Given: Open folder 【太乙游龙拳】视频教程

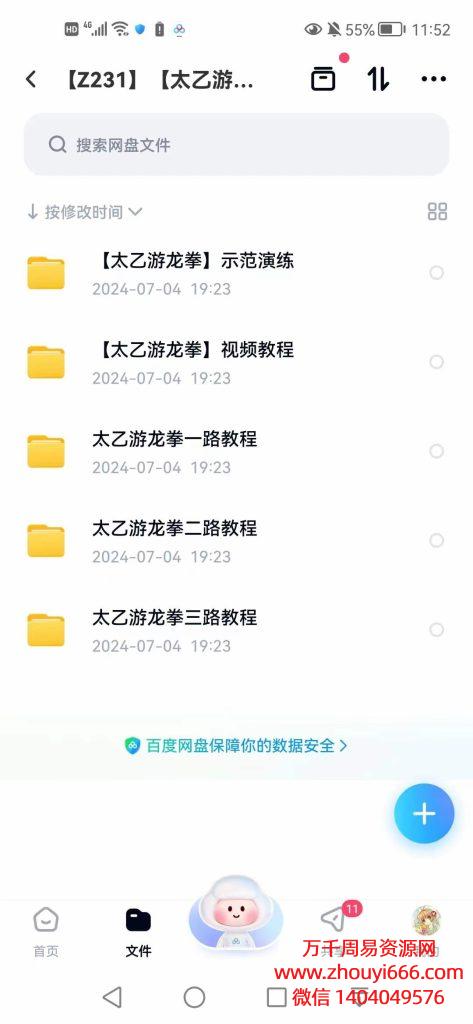Looking at the screenshot, I should tap(236, 362).
